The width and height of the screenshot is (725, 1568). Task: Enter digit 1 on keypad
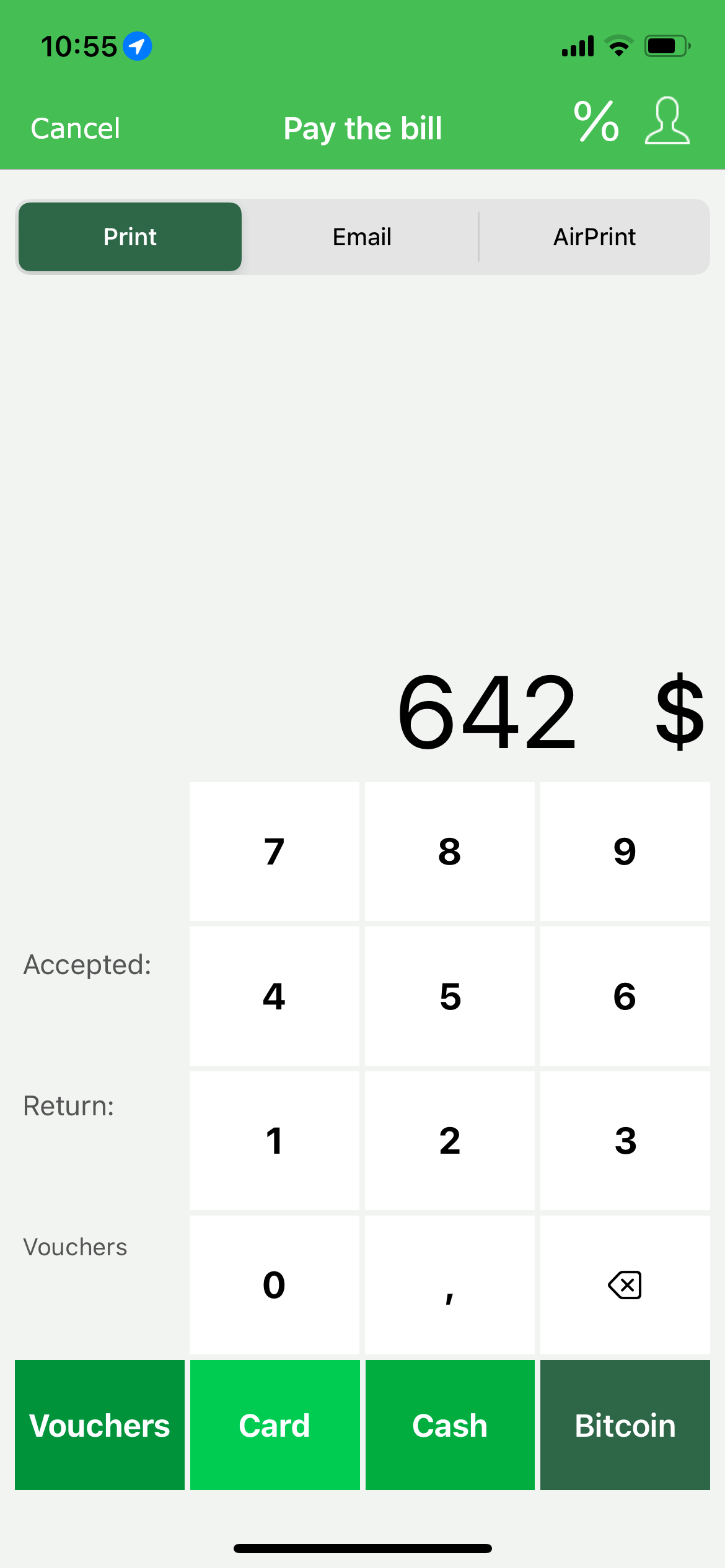point(274,1141)
